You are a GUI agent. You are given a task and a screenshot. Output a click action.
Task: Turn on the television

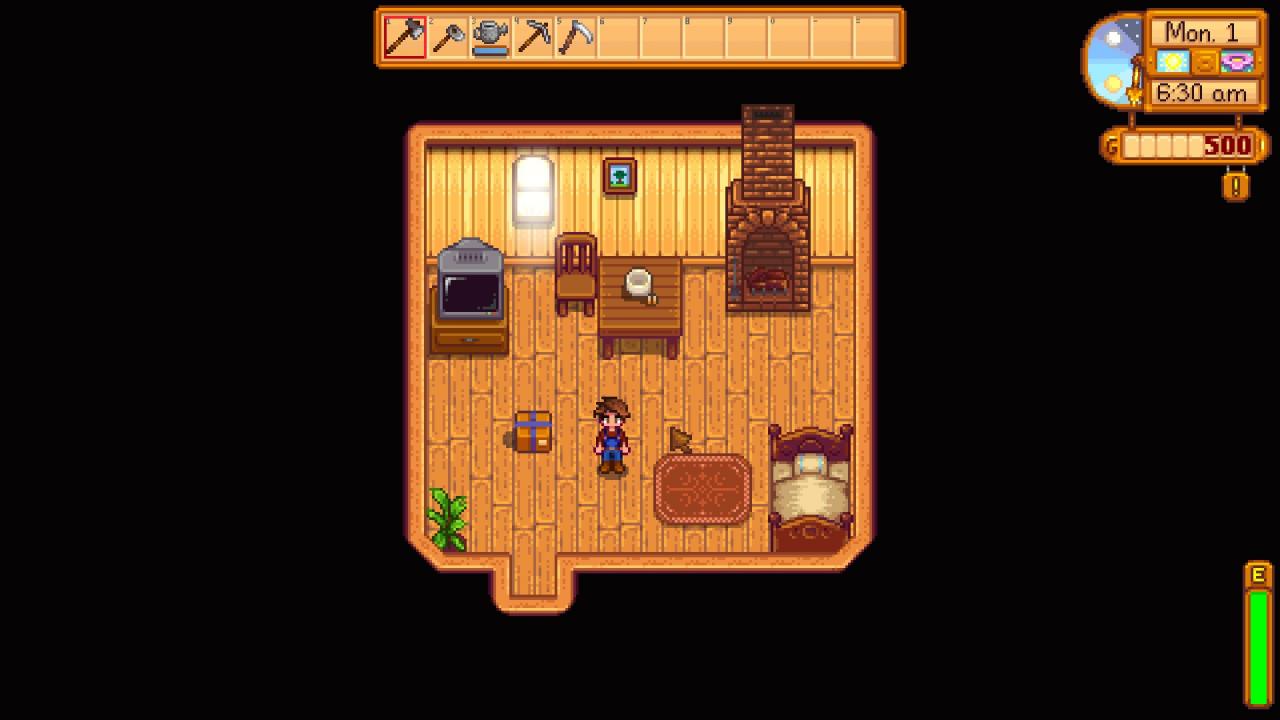coord(470,292)
